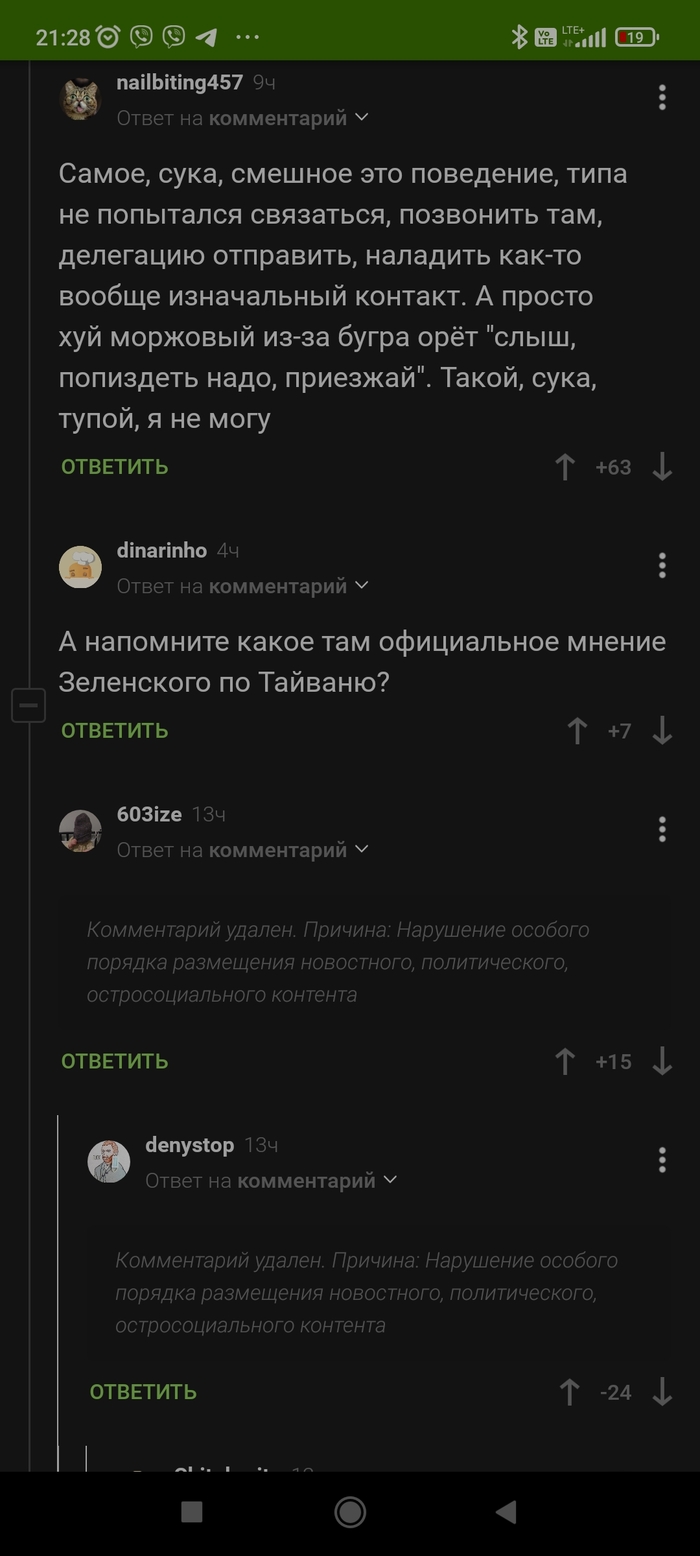Screen dimensions: 700x1556
Task: Collapse the comment thread with minus box
Action: coord(29,706)
